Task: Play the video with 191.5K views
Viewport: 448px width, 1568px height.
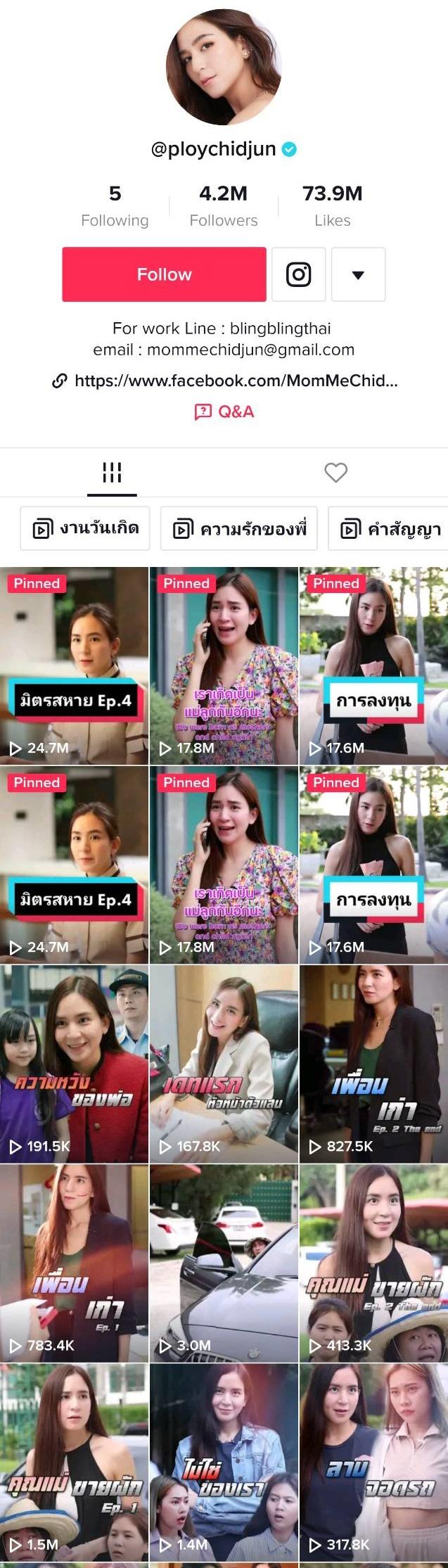Action: click(x=74, y=1063)
